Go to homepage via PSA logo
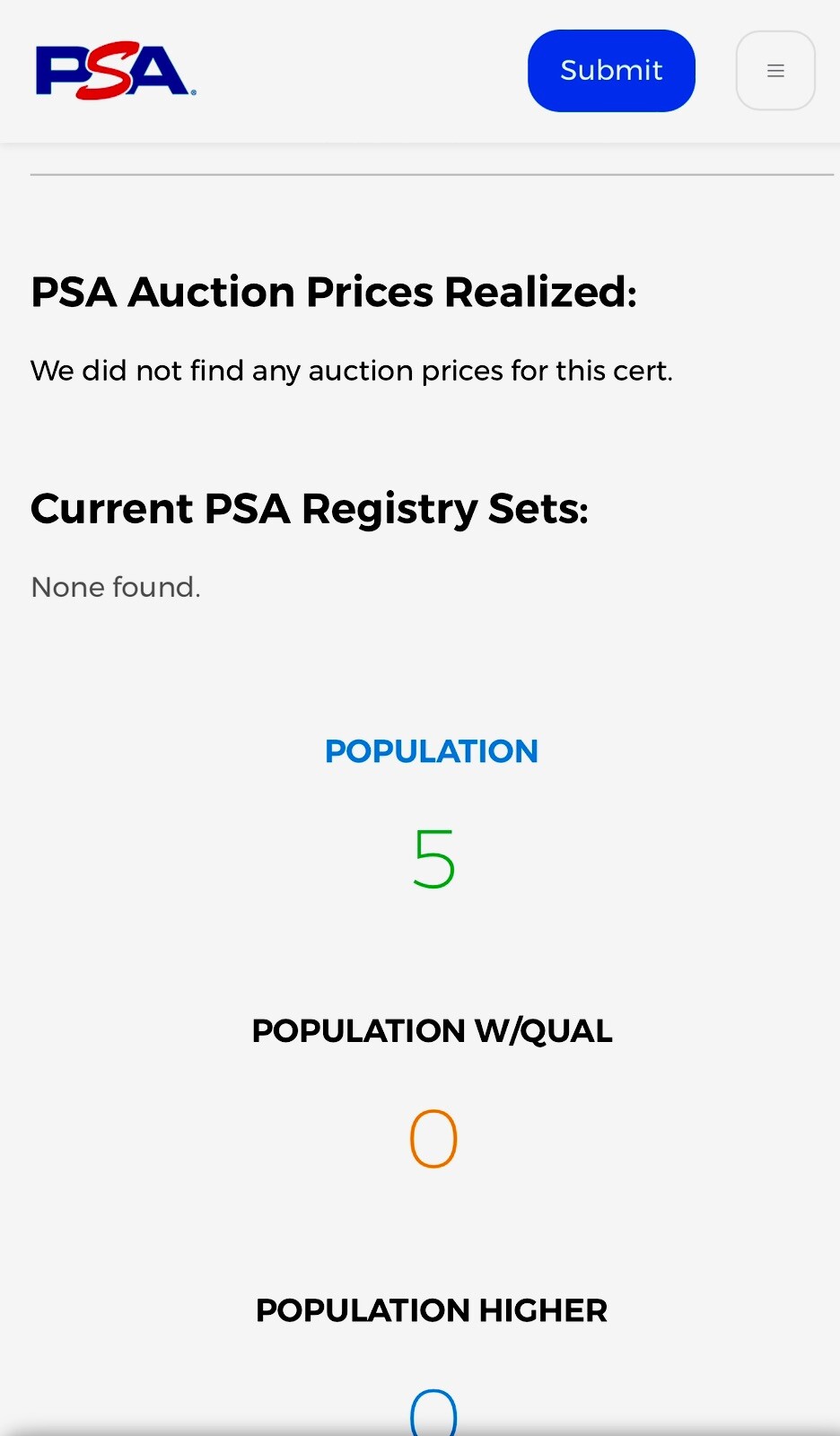Viewport: 840px width, 1436px height. pos(116,70)
